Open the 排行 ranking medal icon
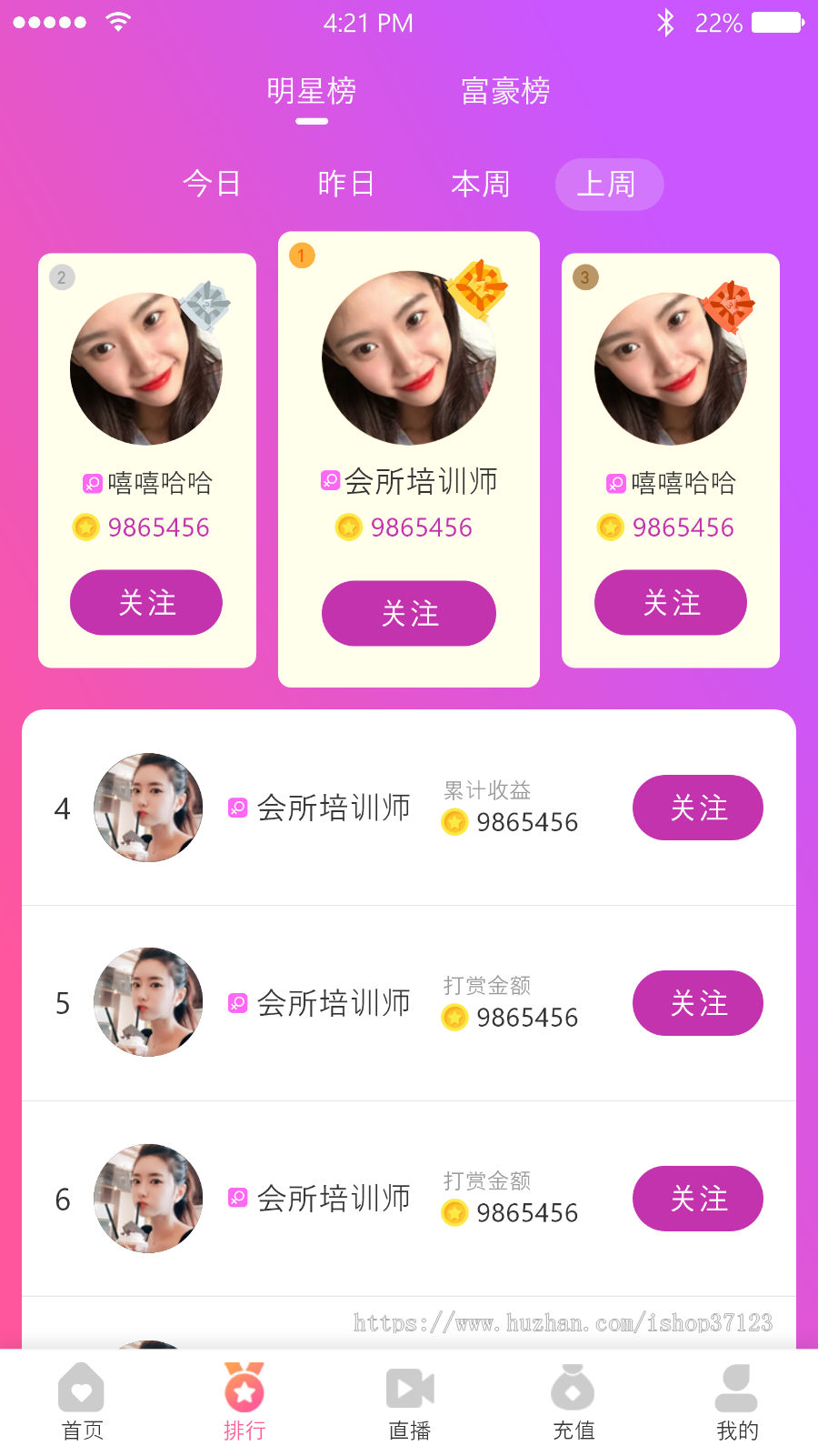 (x=244, y=1390)
